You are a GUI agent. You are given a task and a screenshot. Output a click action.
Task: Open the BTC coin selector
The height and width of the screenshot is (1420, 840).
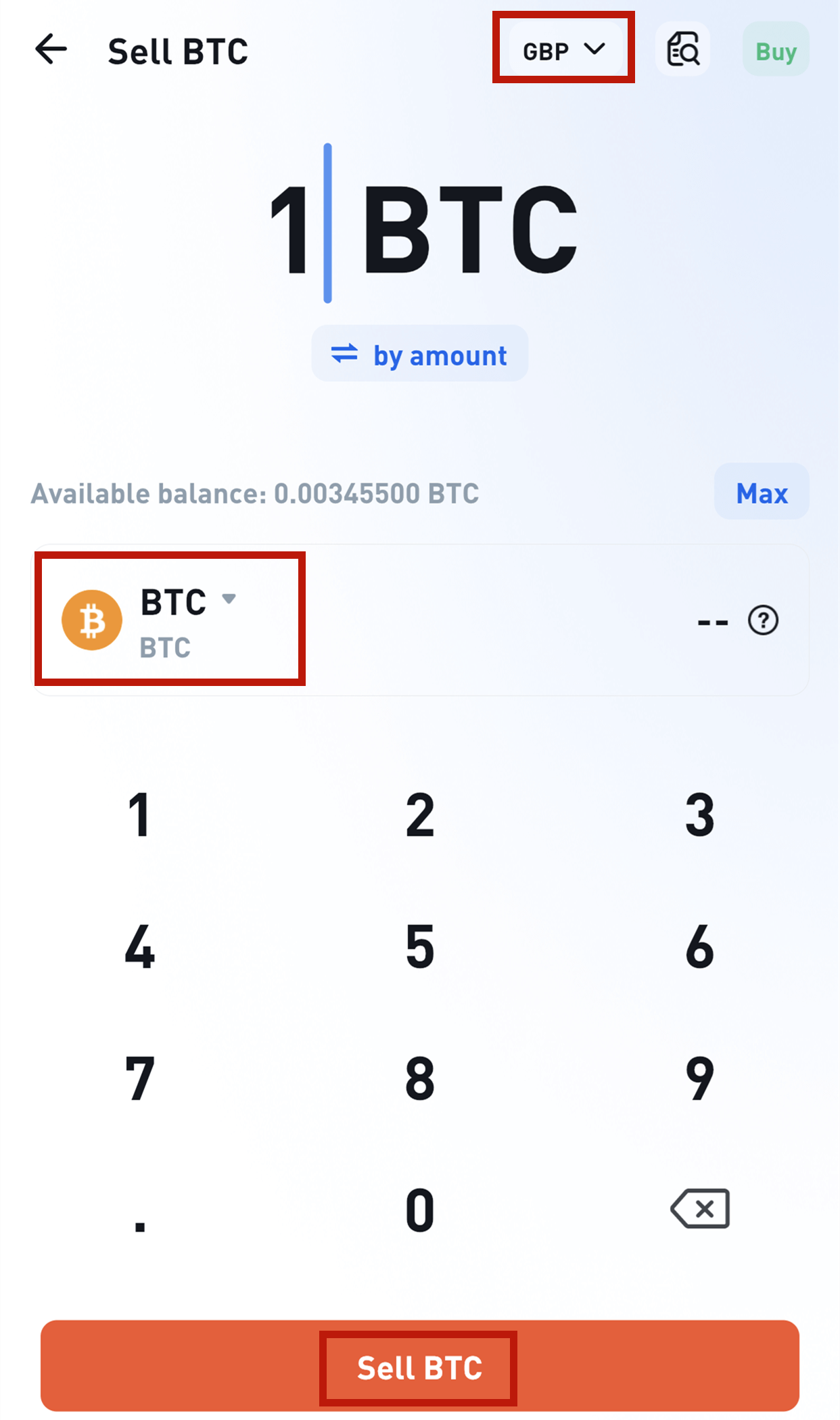pyautogui.click(x=170, y=620)
